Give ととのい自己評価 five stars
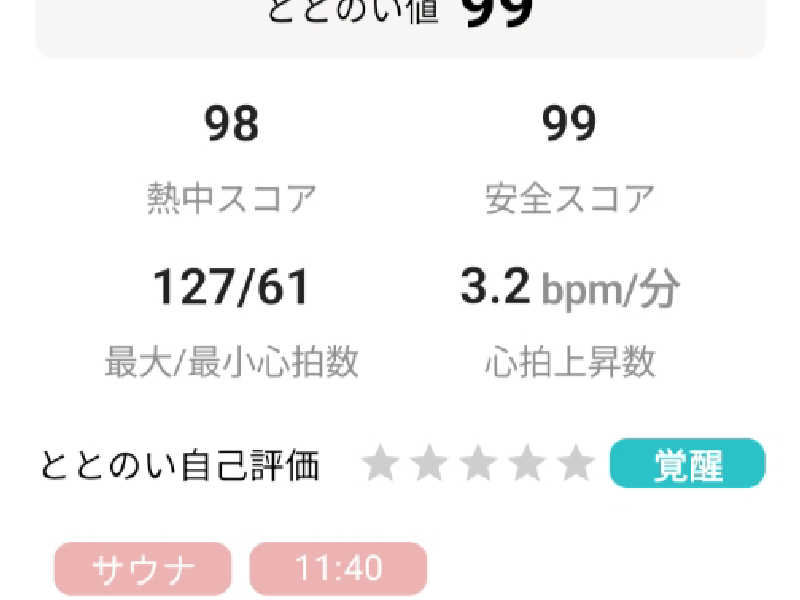 tap(576, 464)
